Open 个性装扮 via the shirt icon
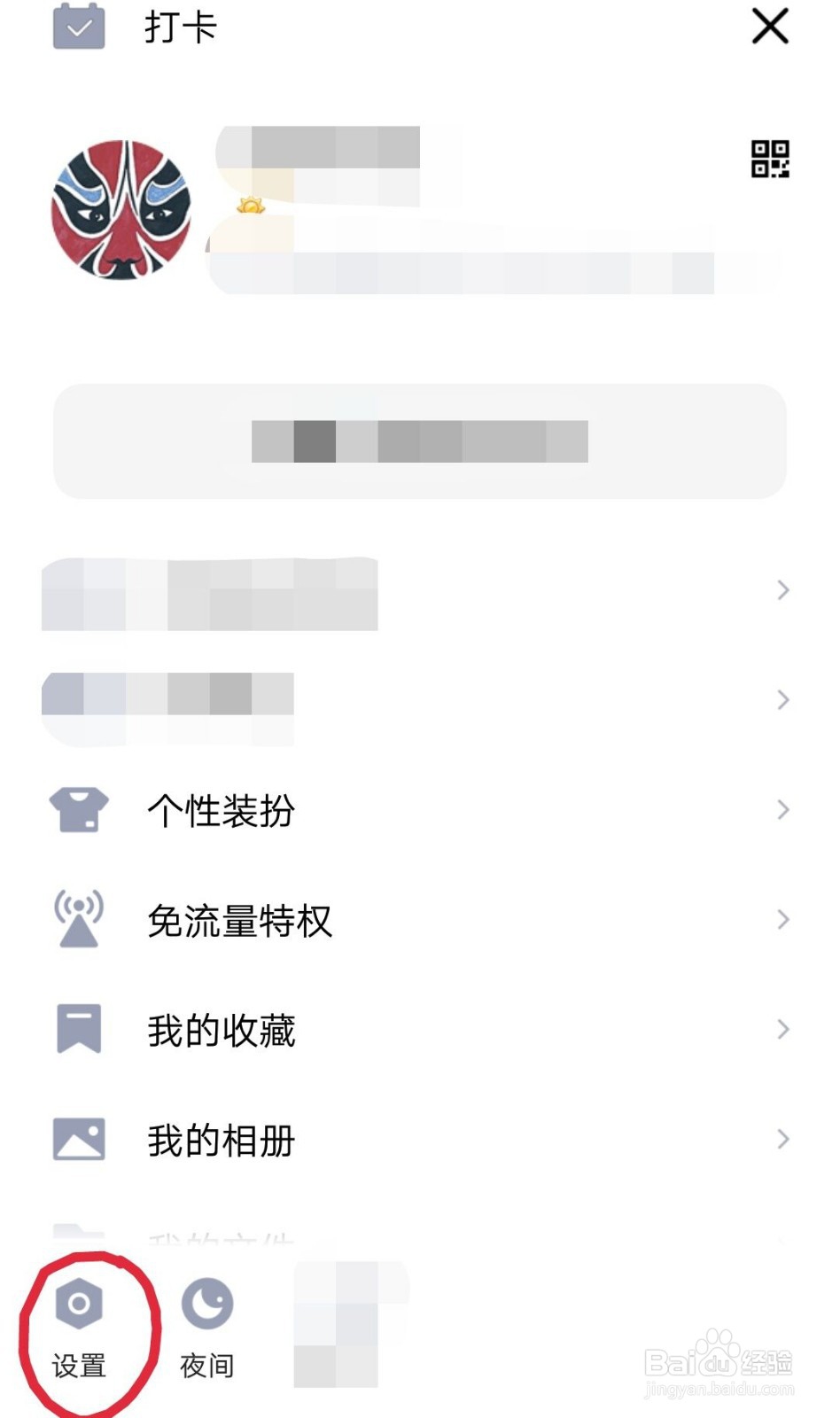 (79, 808)
